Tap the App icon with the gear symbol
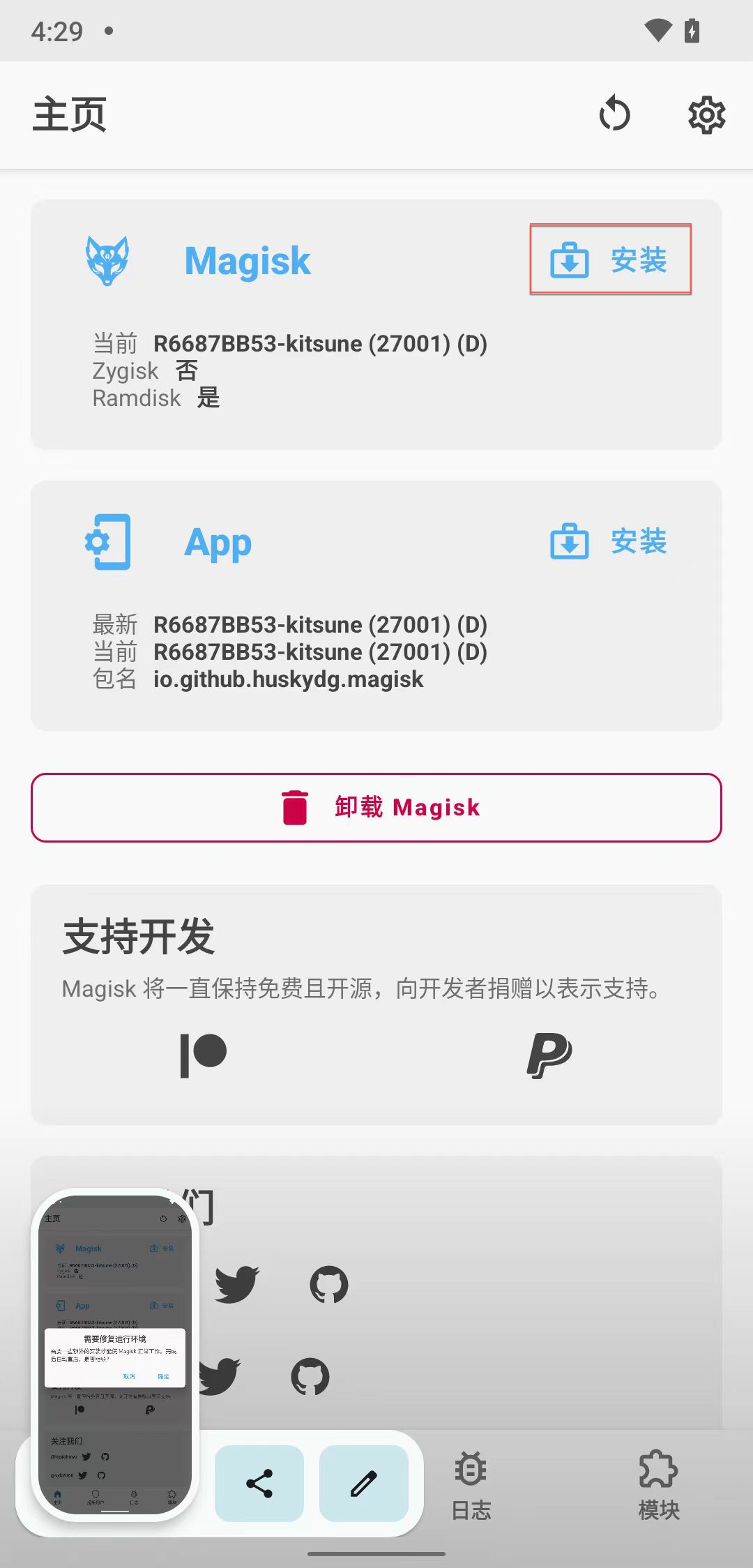 coord(109,542)
